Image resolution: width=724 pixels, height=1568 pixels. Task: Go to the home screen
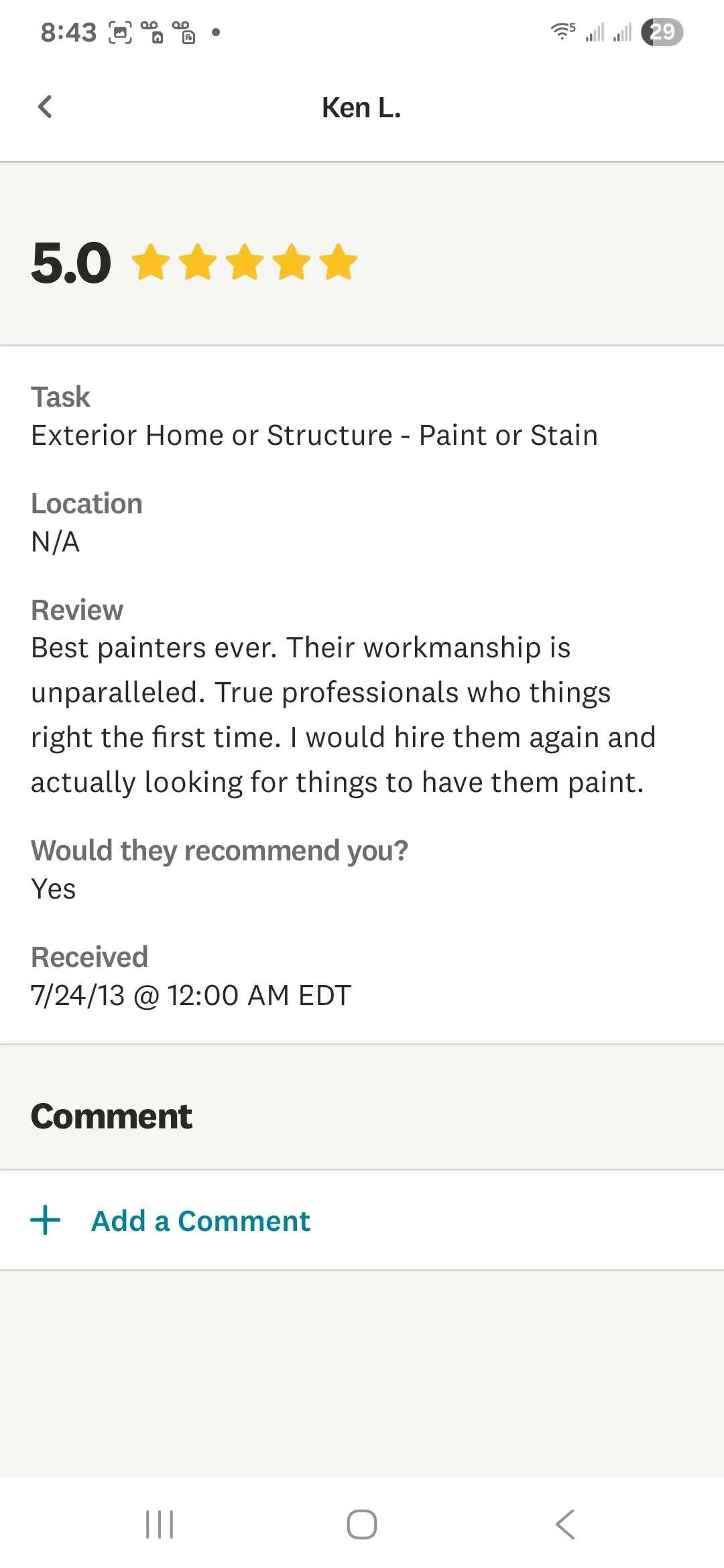[362, 1524]
